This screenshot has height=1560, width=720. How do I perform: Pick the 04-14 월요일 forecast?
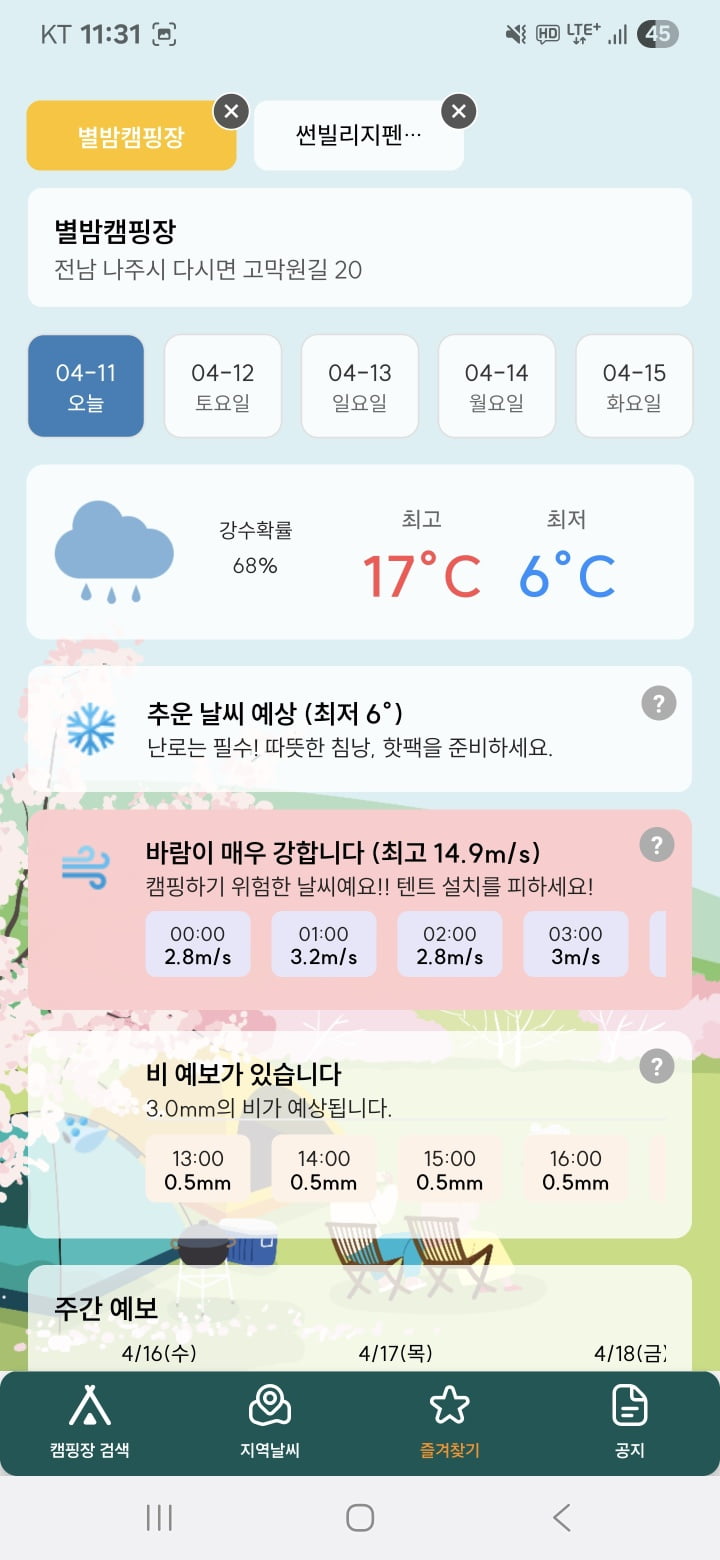click(496, 386)
